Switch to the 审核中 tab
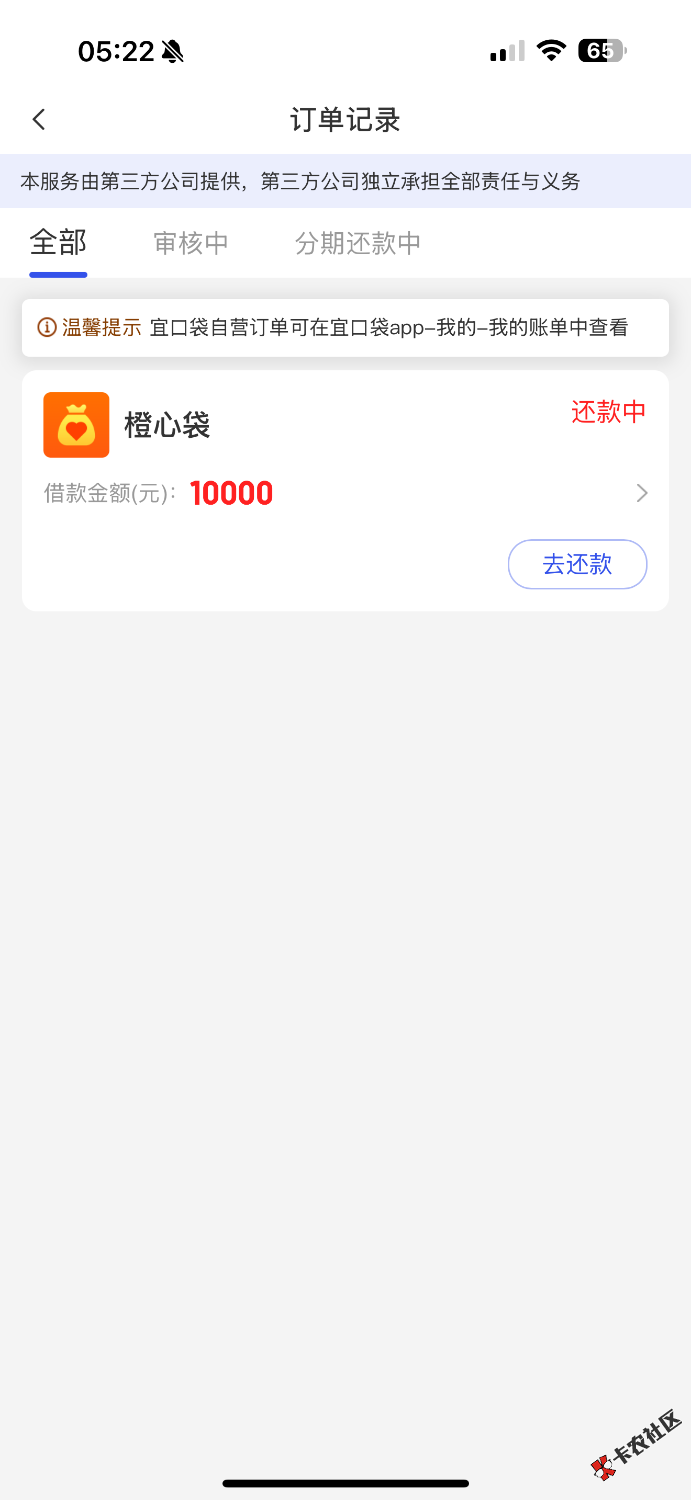This screenshot has height=1500, width=691. click(191, 243)
